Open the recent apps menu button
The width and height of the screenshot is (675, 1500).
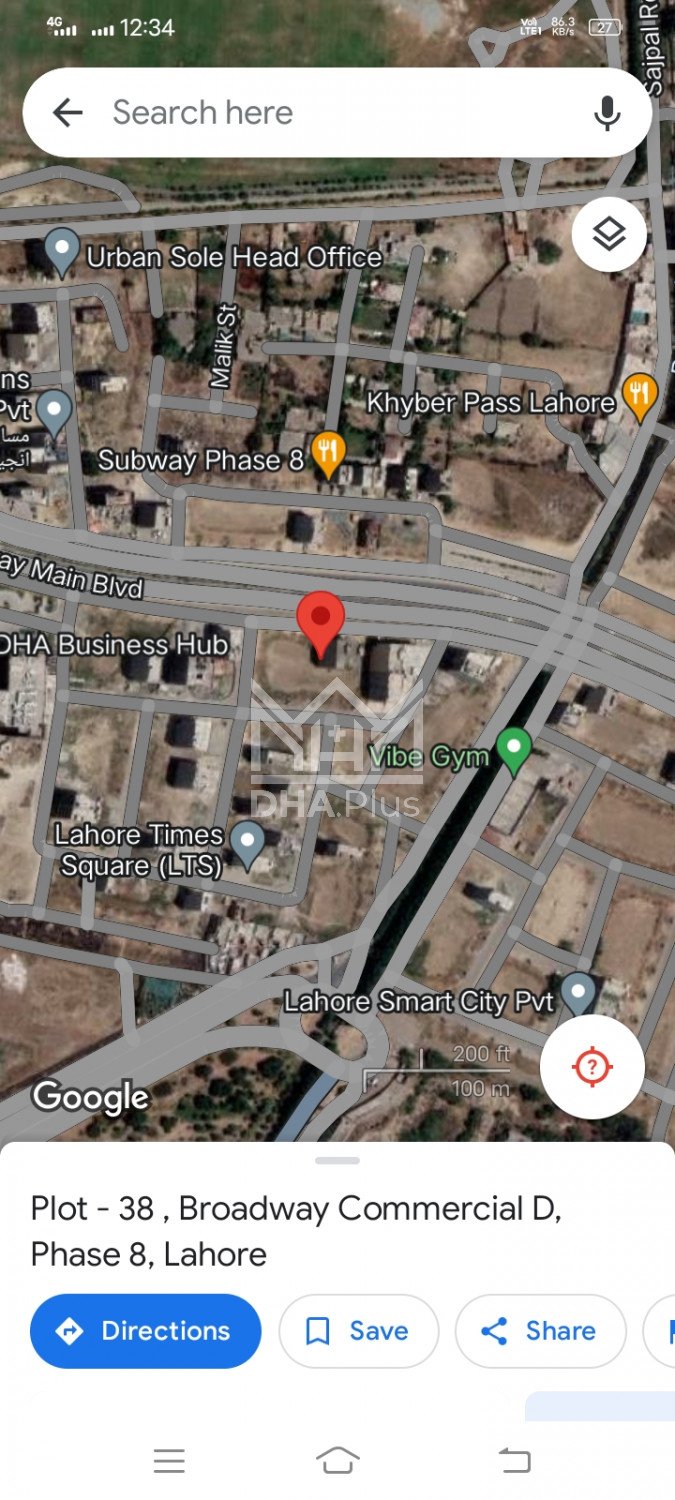tap(169, 1461)
